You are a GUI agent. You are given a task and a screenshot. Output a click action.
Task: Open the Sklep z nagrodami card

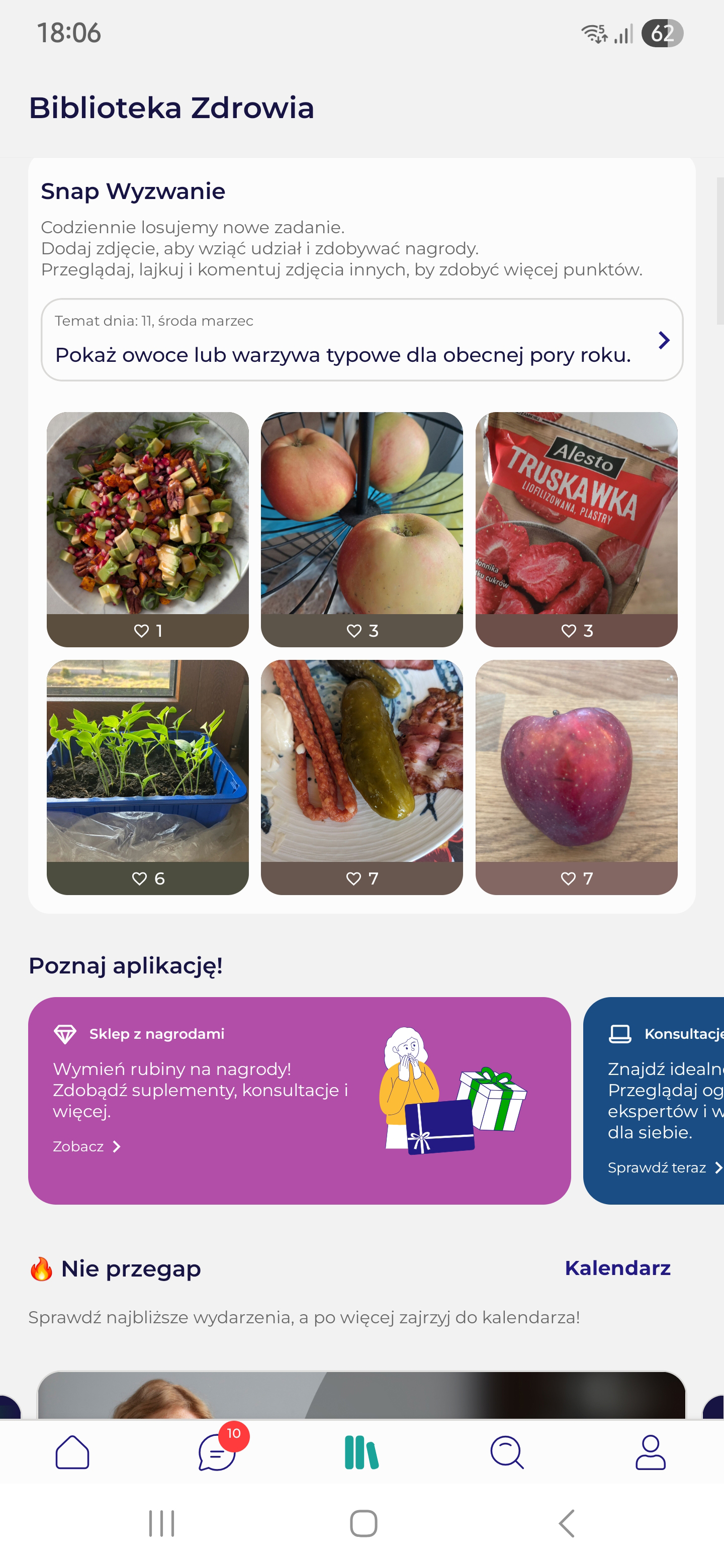pos(299,1100)
